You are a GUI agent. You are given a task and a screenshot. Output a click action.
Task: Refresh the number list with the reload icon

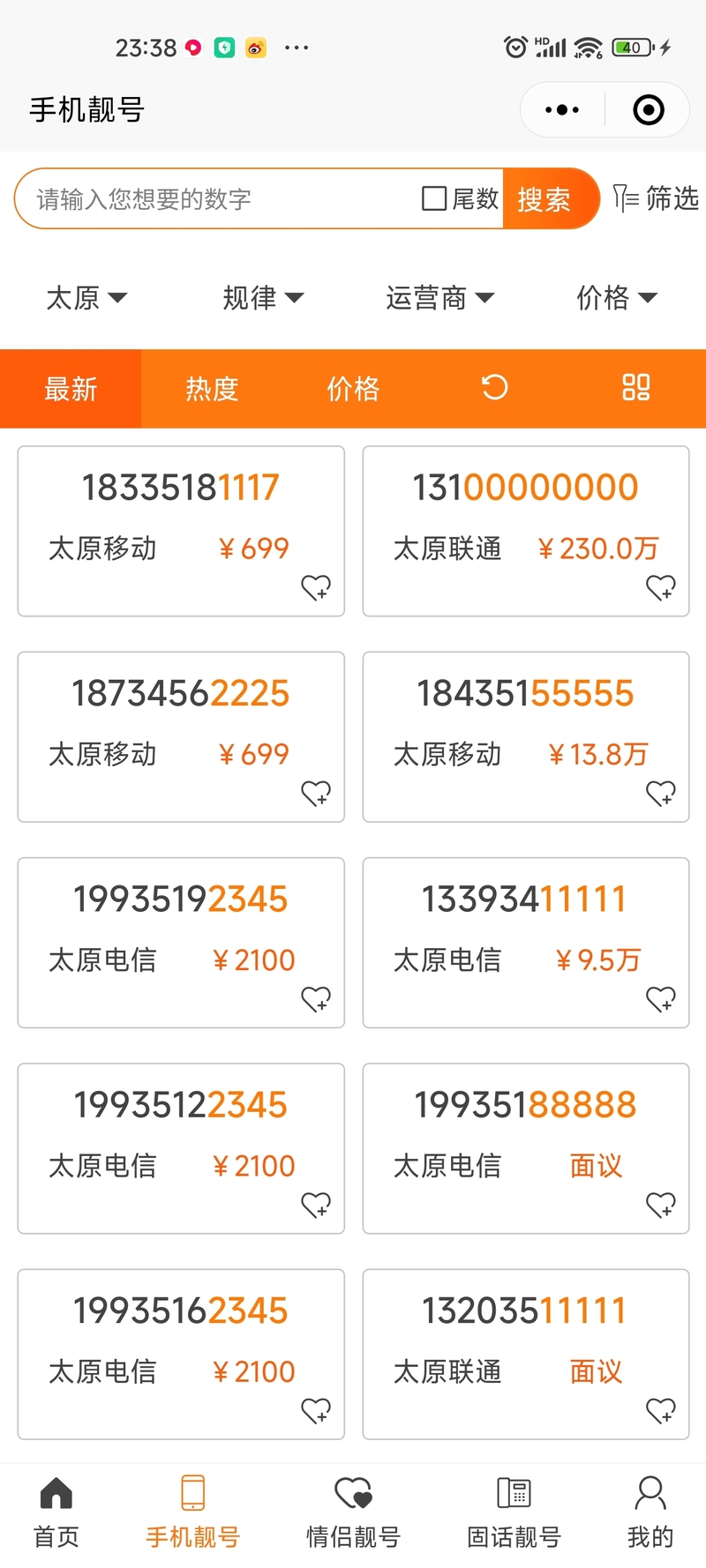pos(494,387)
